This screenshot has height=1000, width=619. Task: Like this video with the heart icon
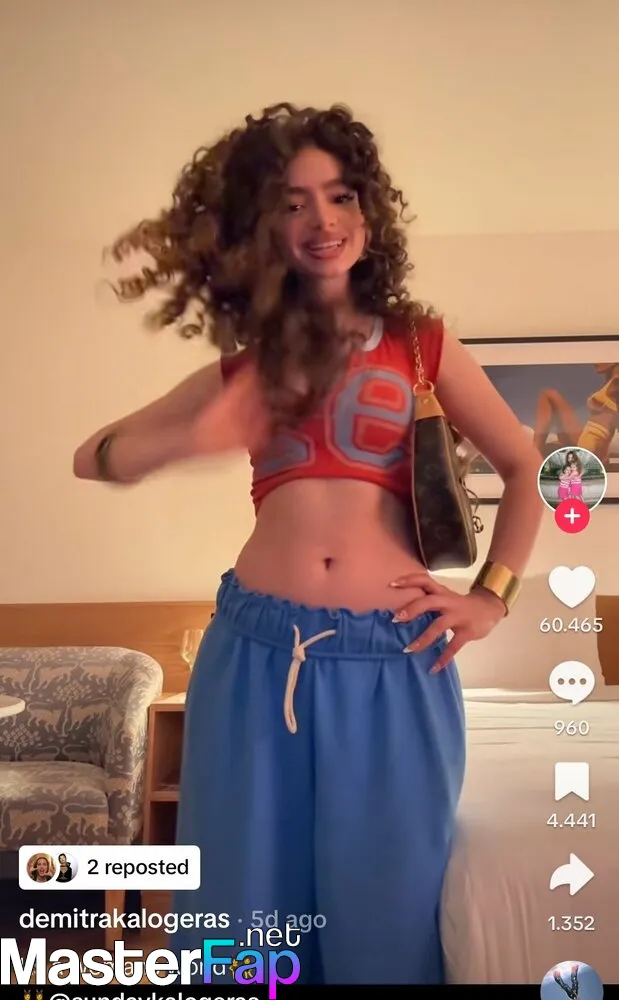coord(572,587)
